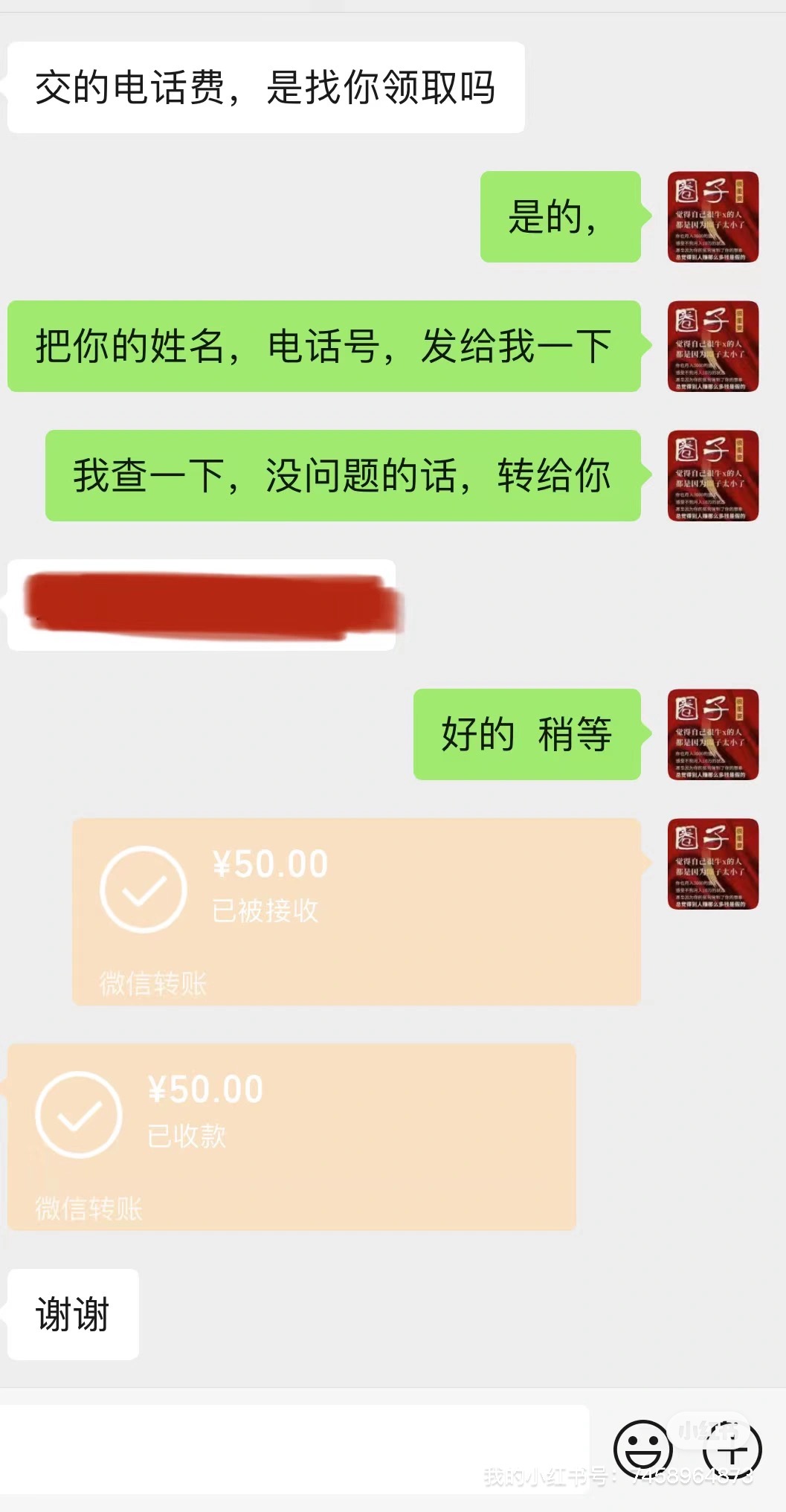Tap the message input field

(x=294, y=1449)
